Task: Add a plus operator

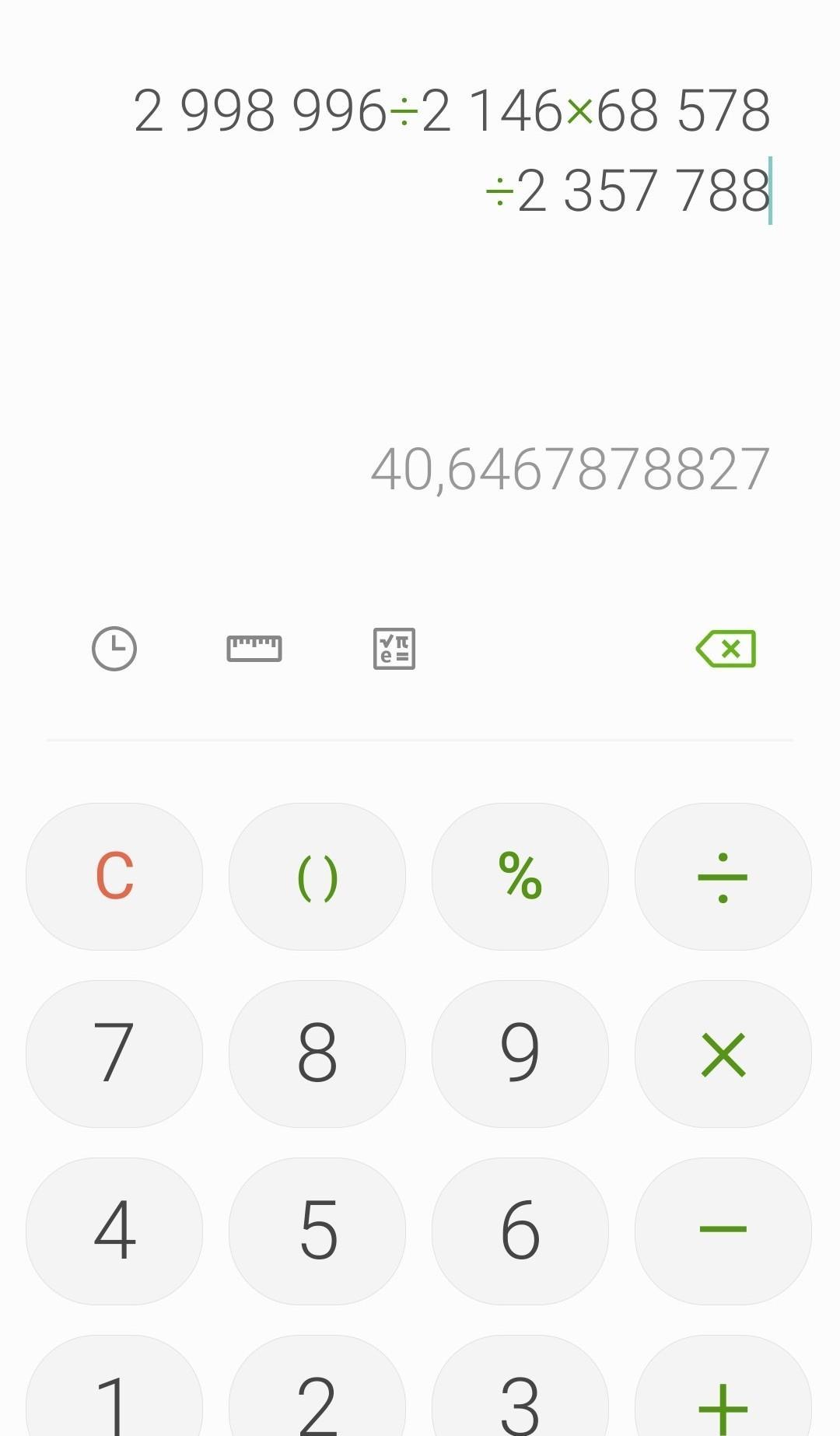Action: (x=723, y=1392)
